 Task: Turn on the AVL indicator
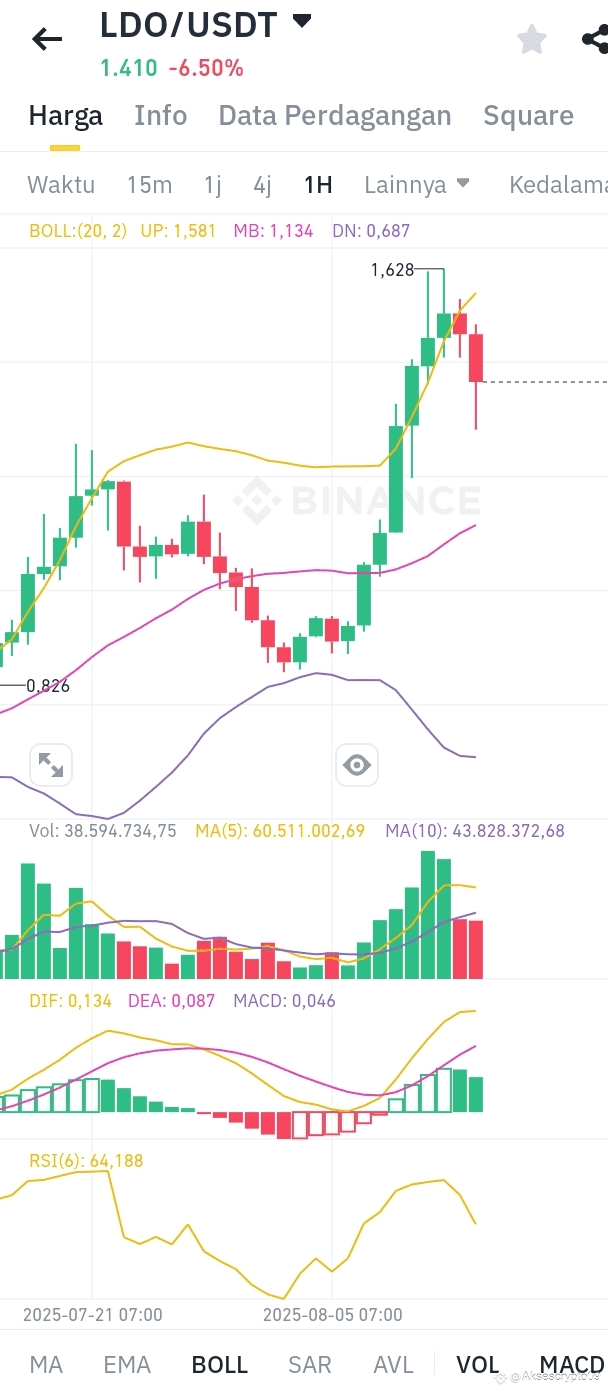(393, 1365)
